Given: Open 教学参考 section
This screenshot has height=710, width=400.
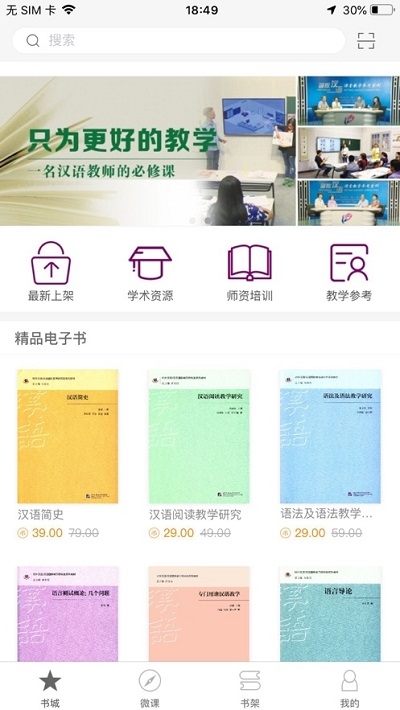Looking at the screenshot, I should tap(349, 271).
